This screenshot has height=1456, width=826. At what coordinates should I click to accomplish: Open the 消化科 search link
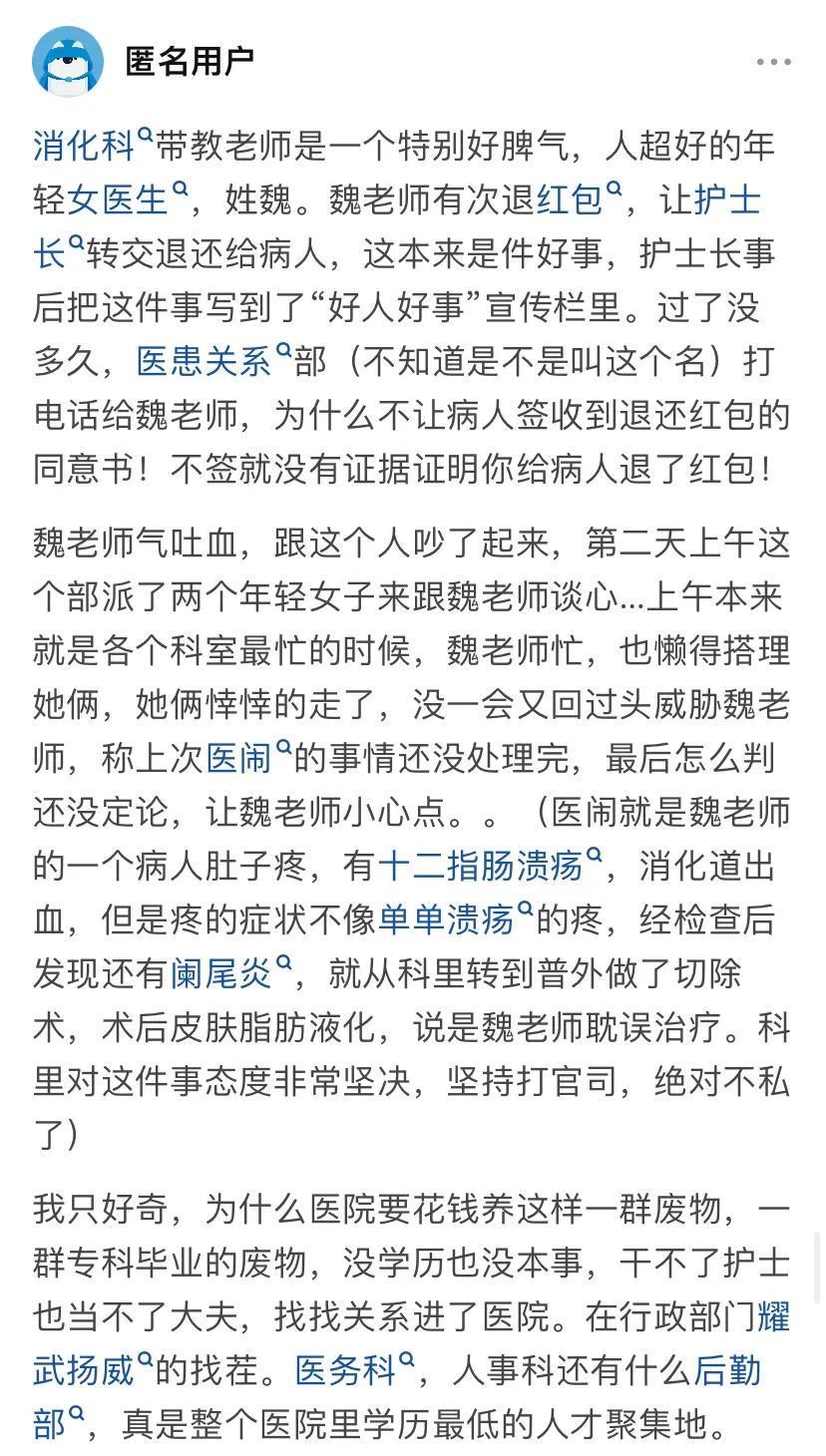[x=93, y=147]
